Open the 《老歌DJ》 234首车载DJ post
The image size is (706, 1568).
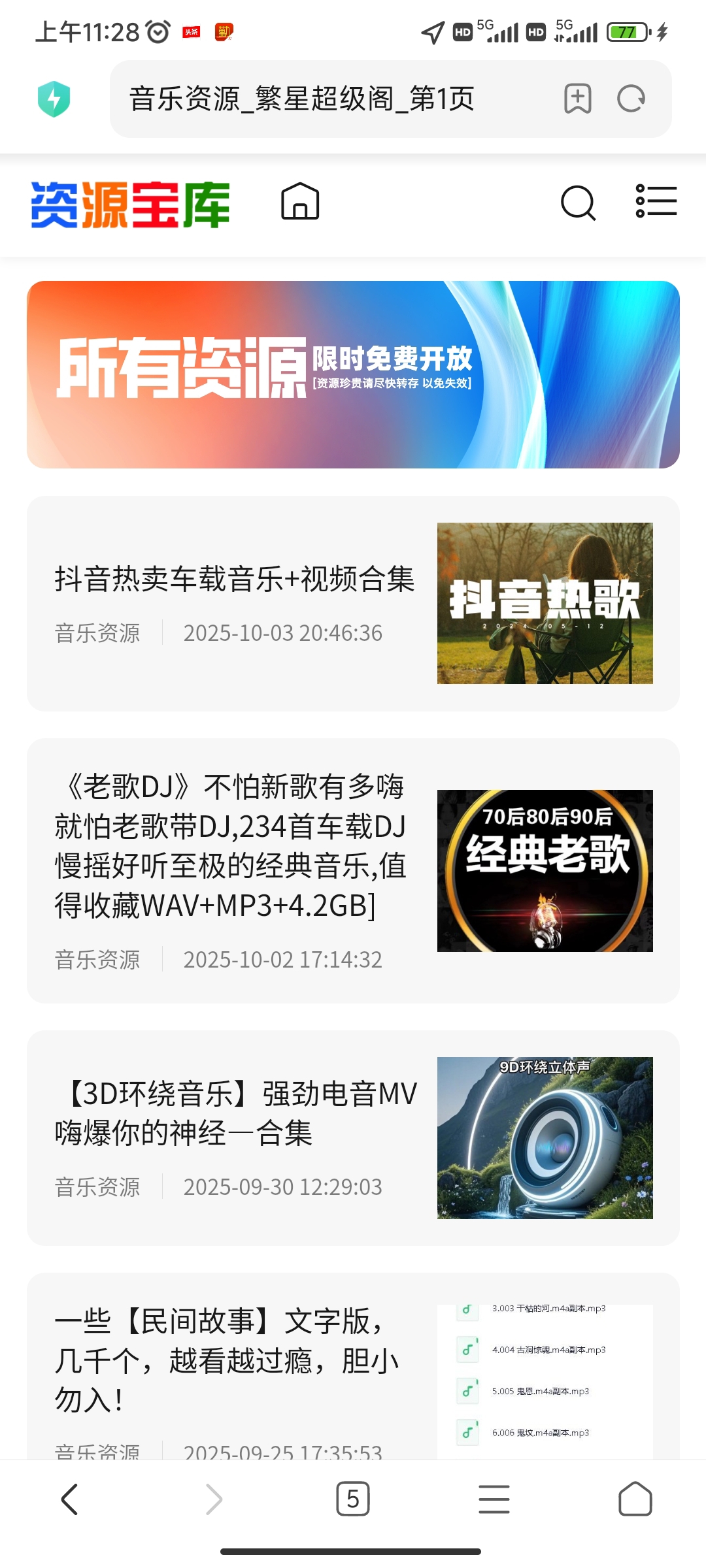pyautogui.click(x=230, y=845)
